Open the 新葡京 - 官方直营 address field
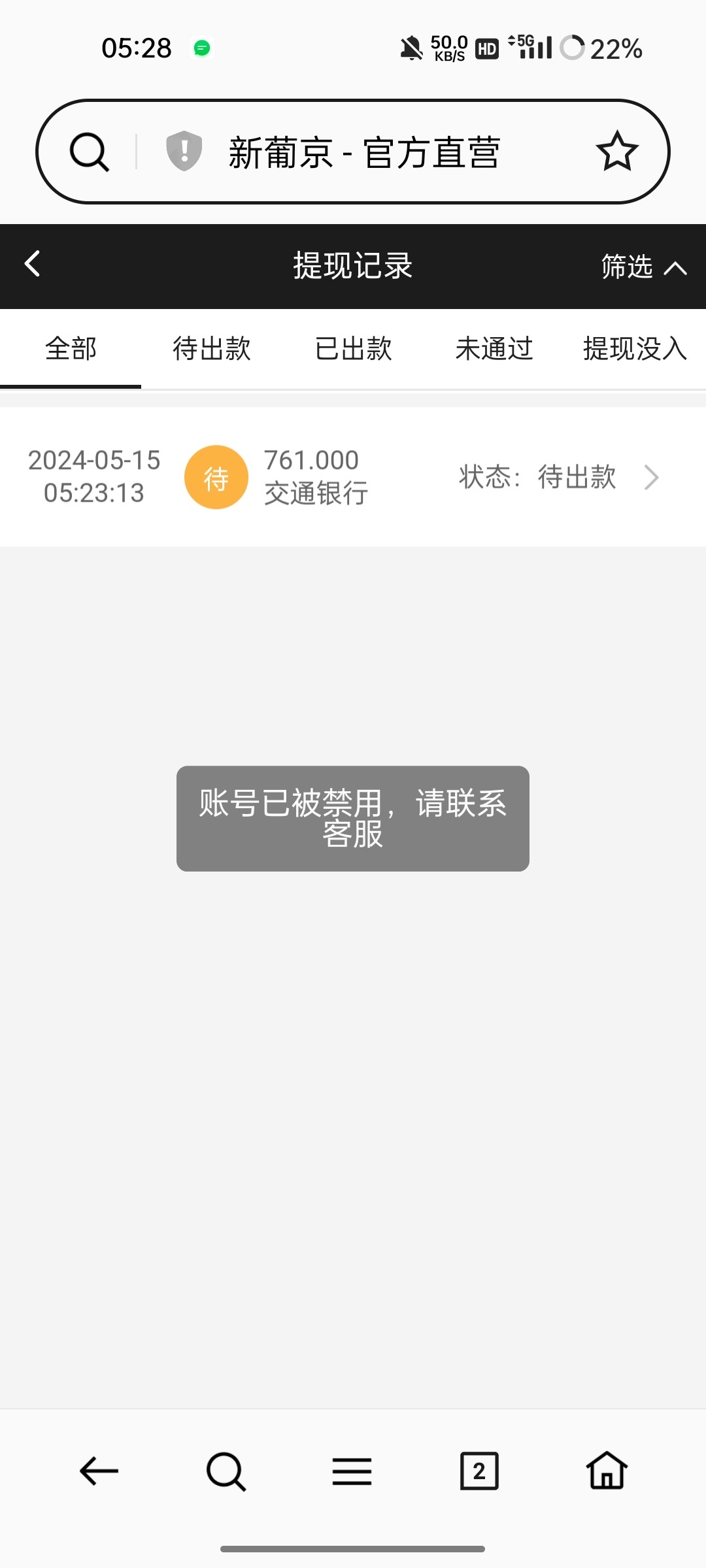706x1568 pixels. (365, 153)
